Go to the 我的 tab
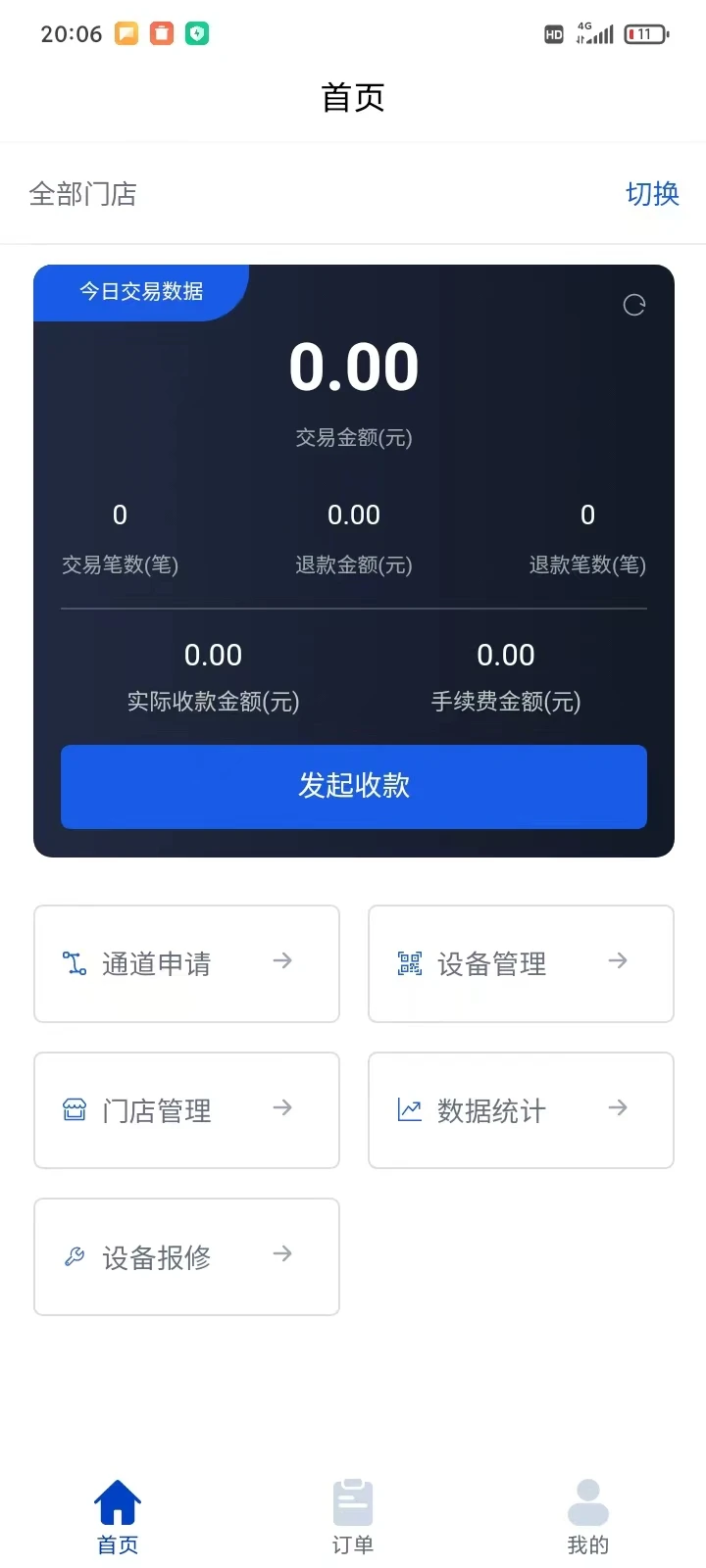This screenshot has height=1568, width=706. pyautogui.click(x=587, y=1514)
